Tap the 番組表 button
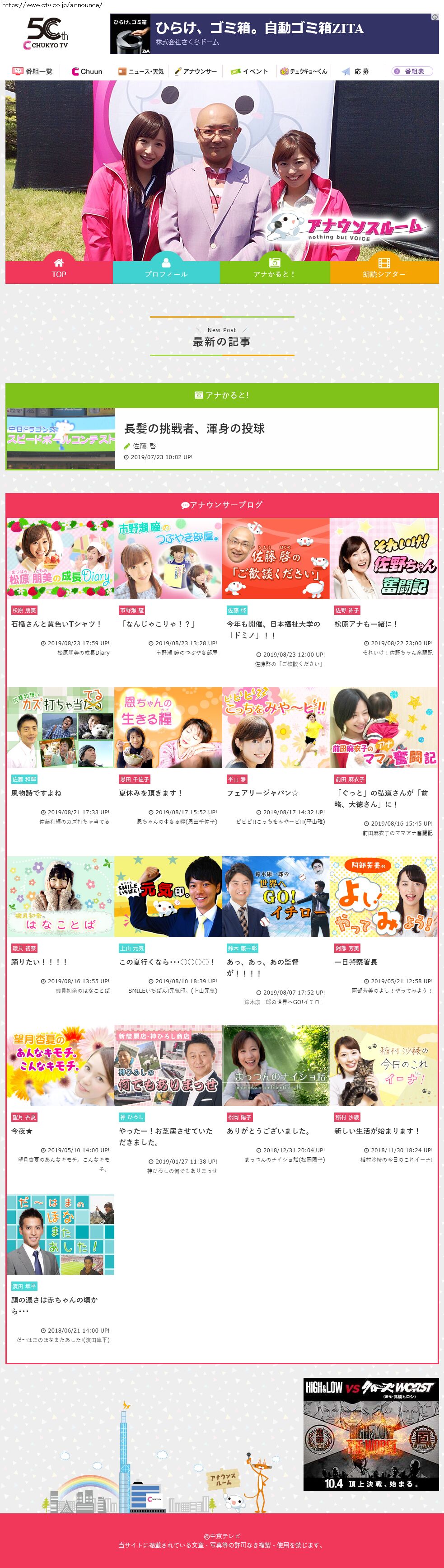The height and width of the screenshot is (1568, 444). (x=412, y=71)
